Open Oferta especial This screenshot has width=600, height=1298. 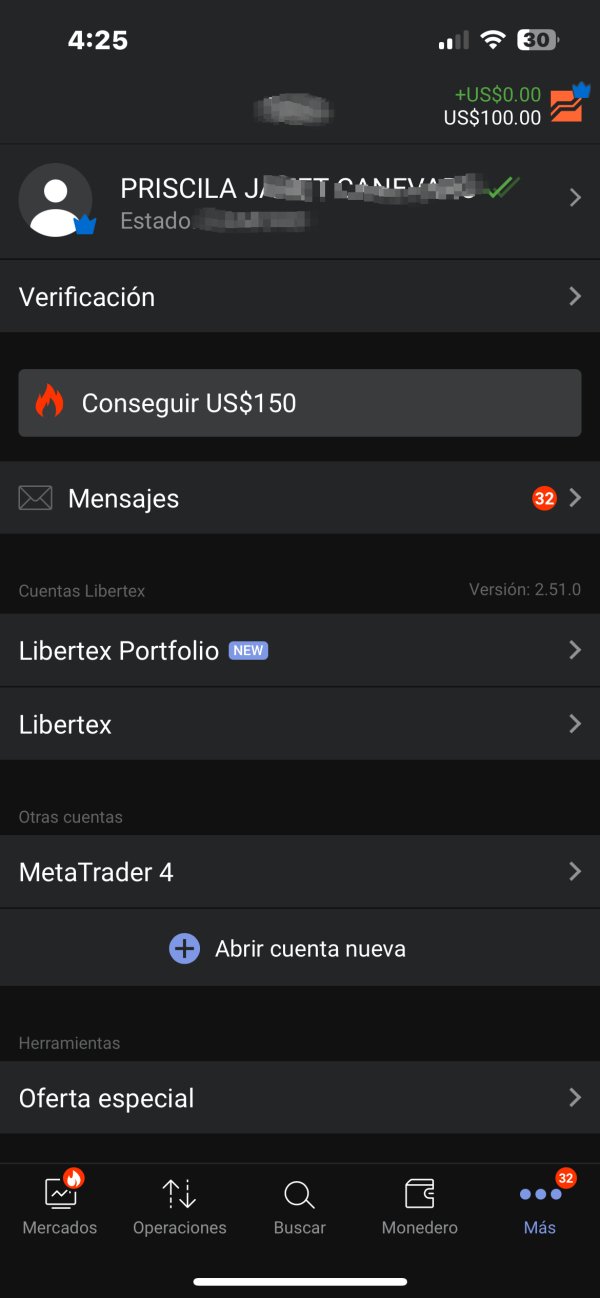click(300, 1098)
